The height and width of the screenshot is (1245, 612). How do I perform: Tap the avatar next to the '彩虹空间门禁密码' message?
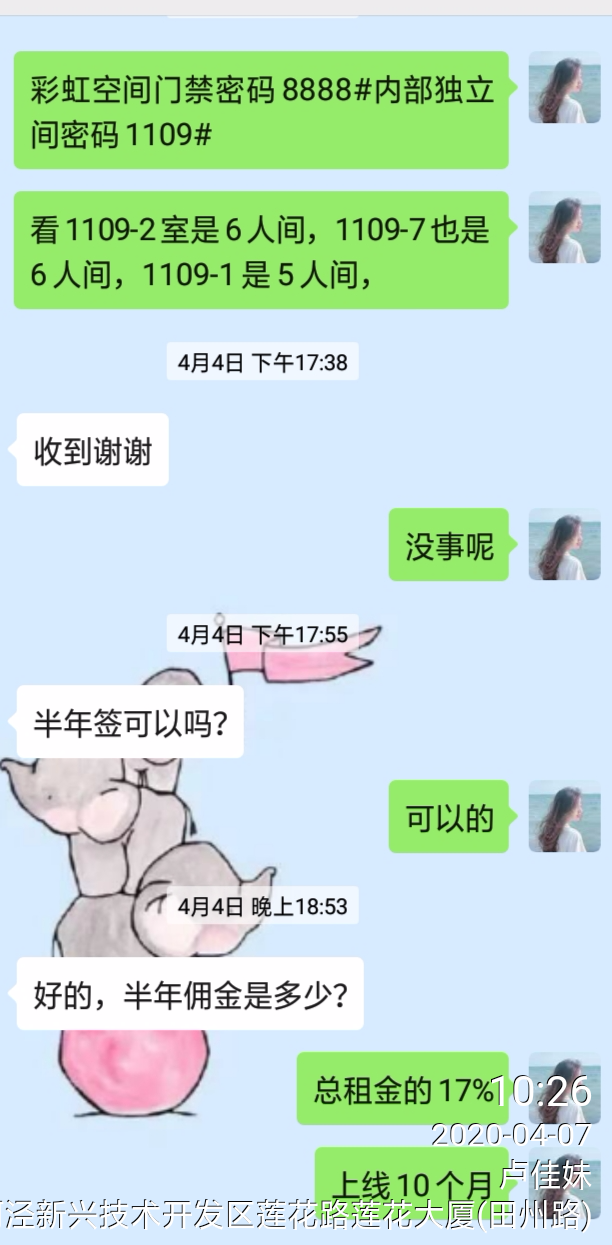coord(564,88)
